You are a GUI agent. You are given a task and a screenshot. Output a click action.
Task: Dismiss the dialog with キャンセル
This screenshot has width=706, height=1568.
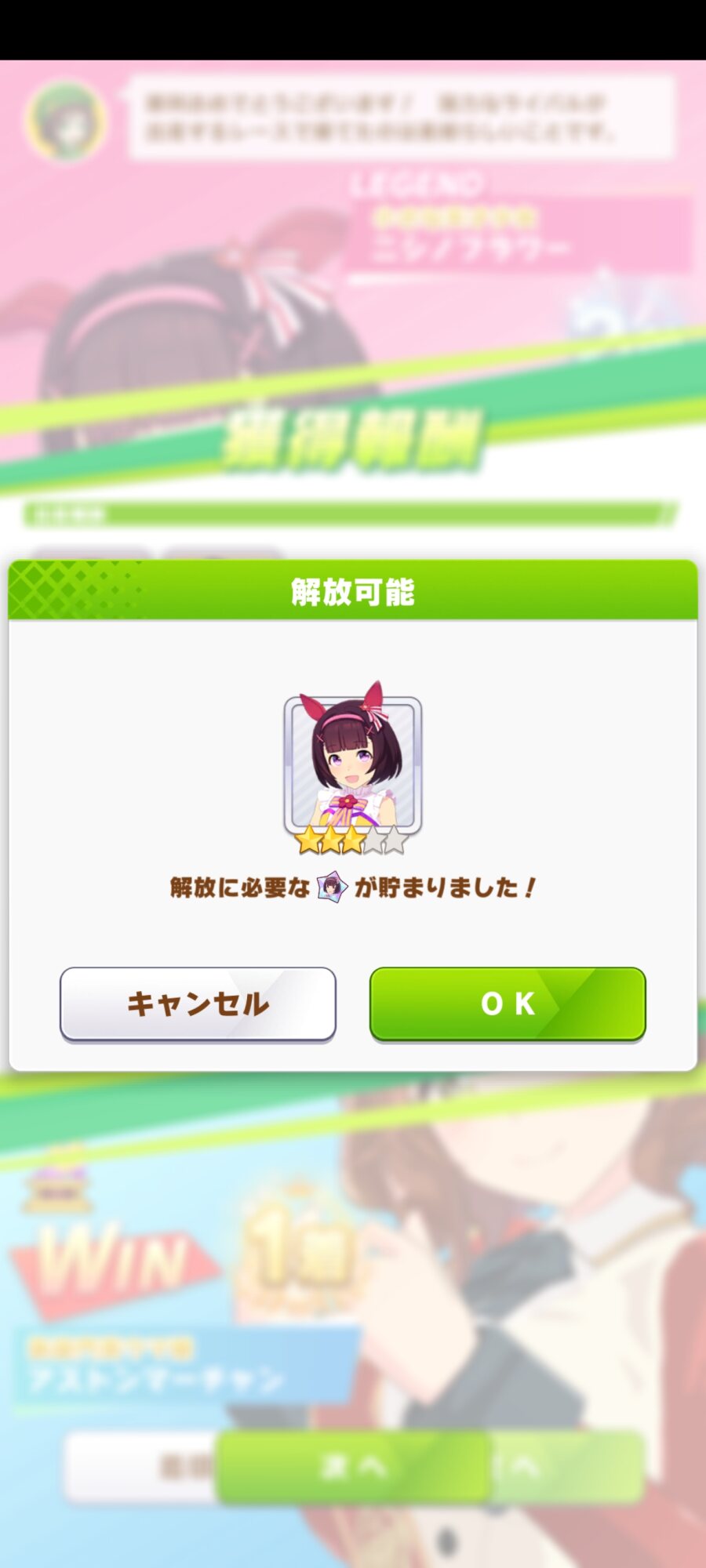pyautogui.click(x=198, y=1004)
